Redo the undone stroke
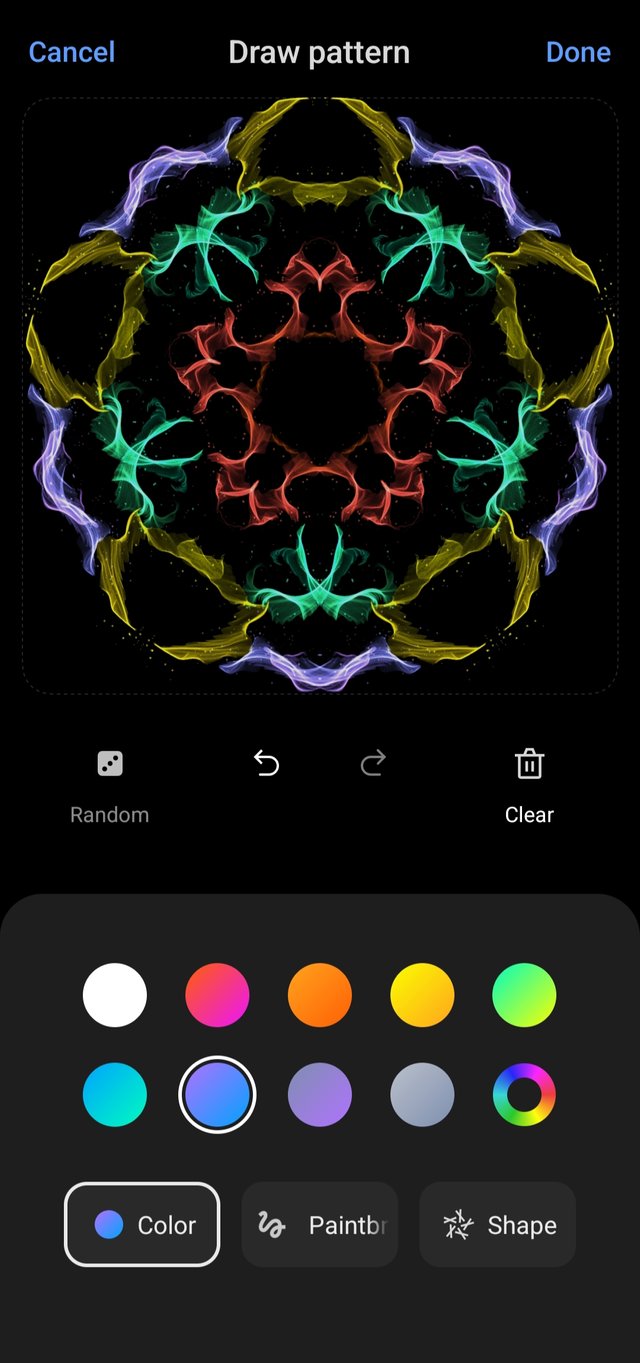640x1363 pixels. pyautogui.click(x=373, y=765)
